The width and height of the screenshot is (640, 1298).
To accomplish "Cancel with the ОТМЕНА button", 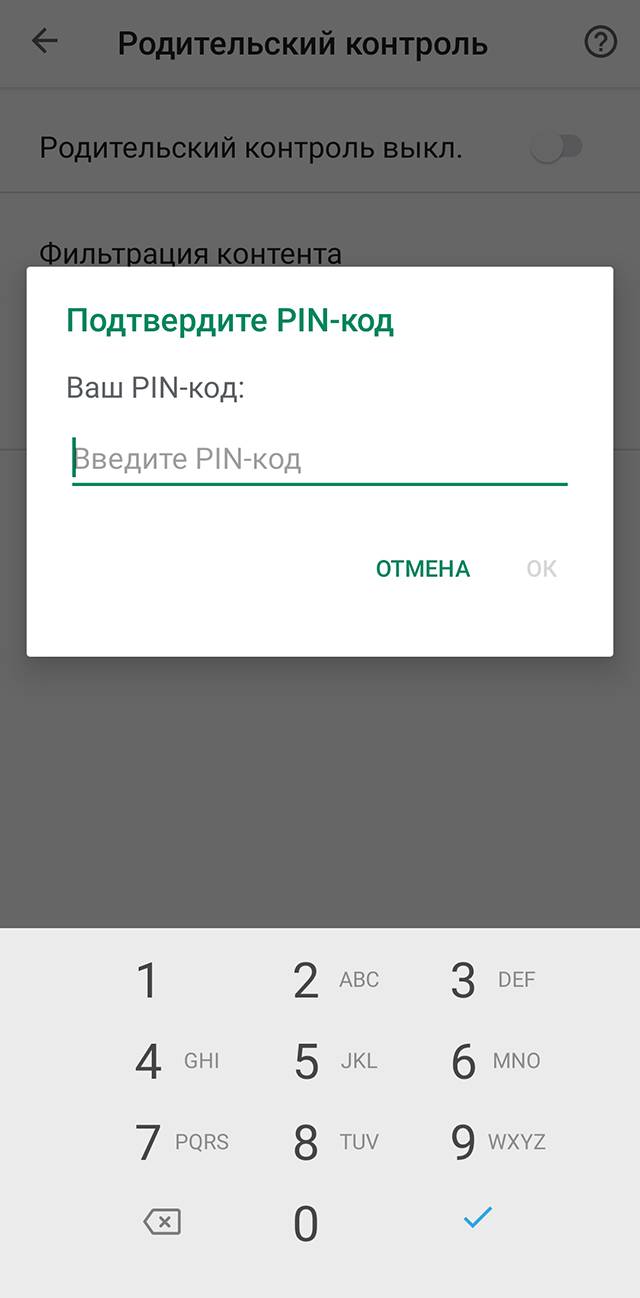I will (422, 569).
